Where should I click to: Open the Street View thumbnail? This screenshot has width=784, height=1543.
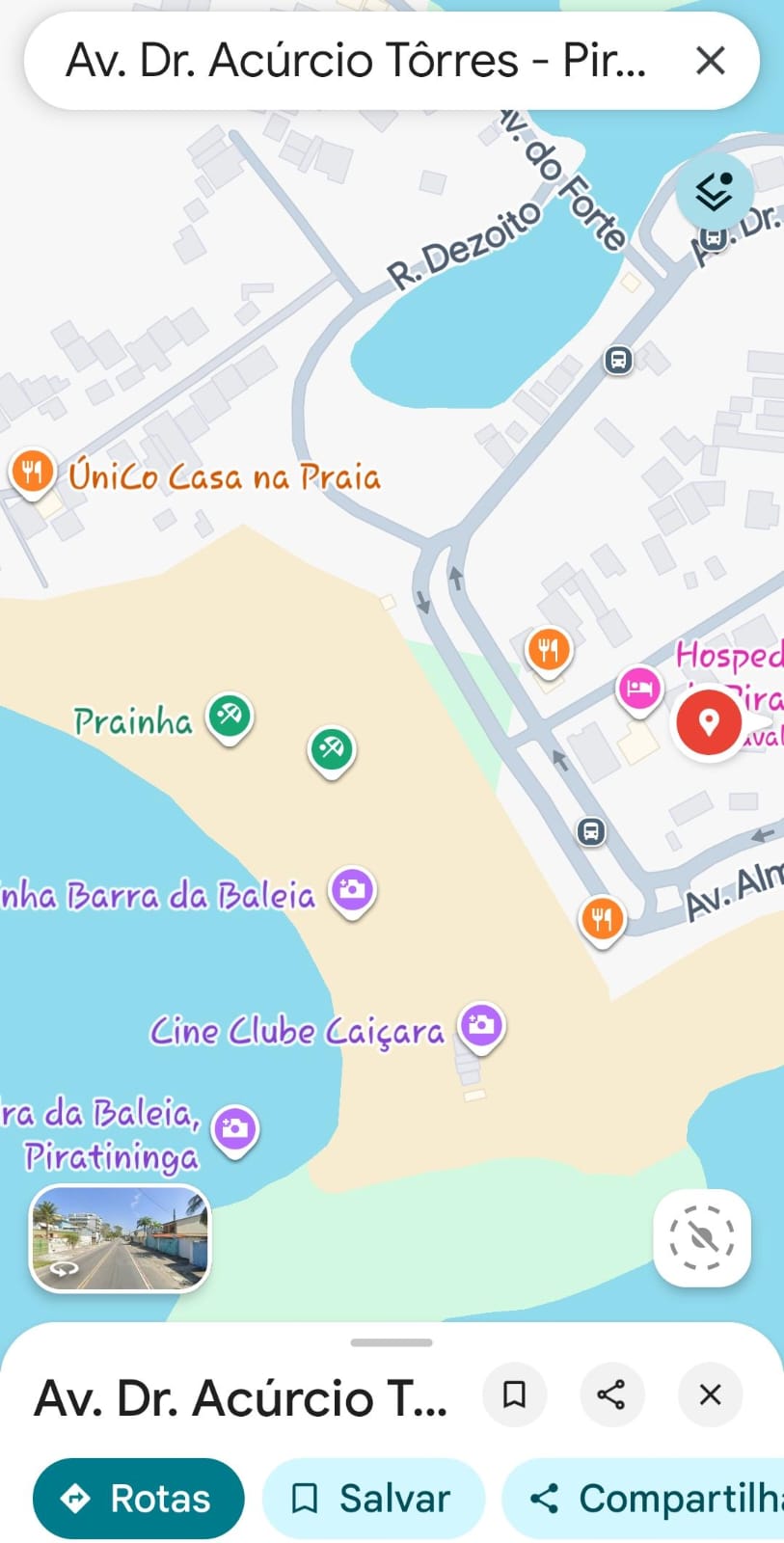120,1238
